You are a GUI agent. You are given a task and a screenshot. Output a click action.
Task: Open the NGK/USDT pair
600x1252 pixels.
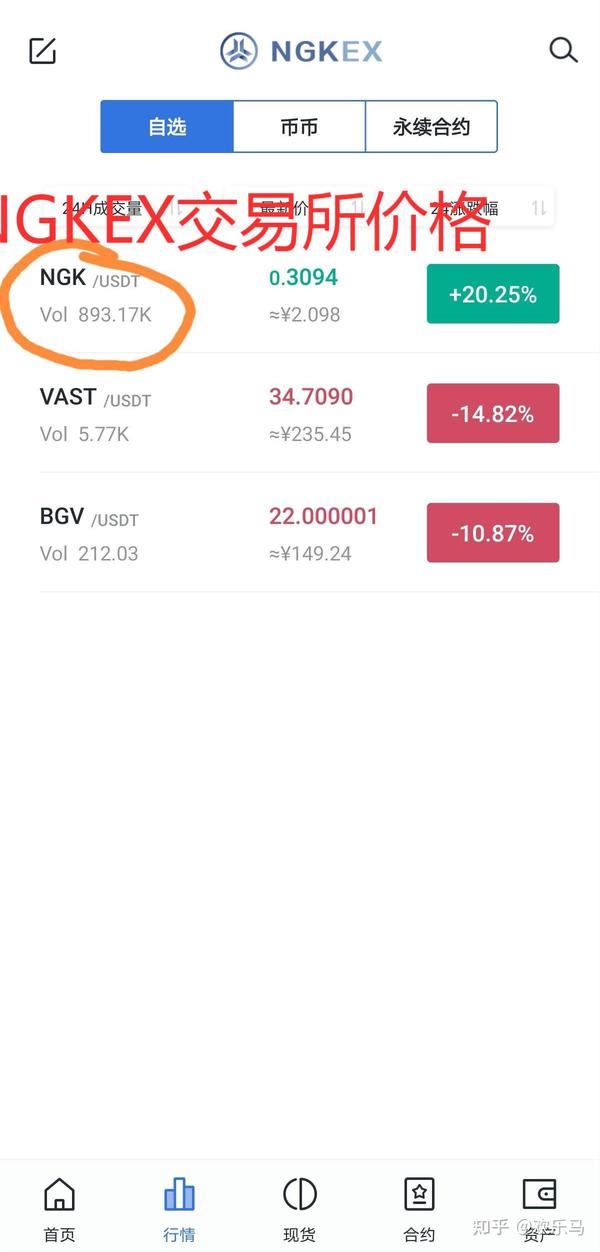(x=90, y=294)
